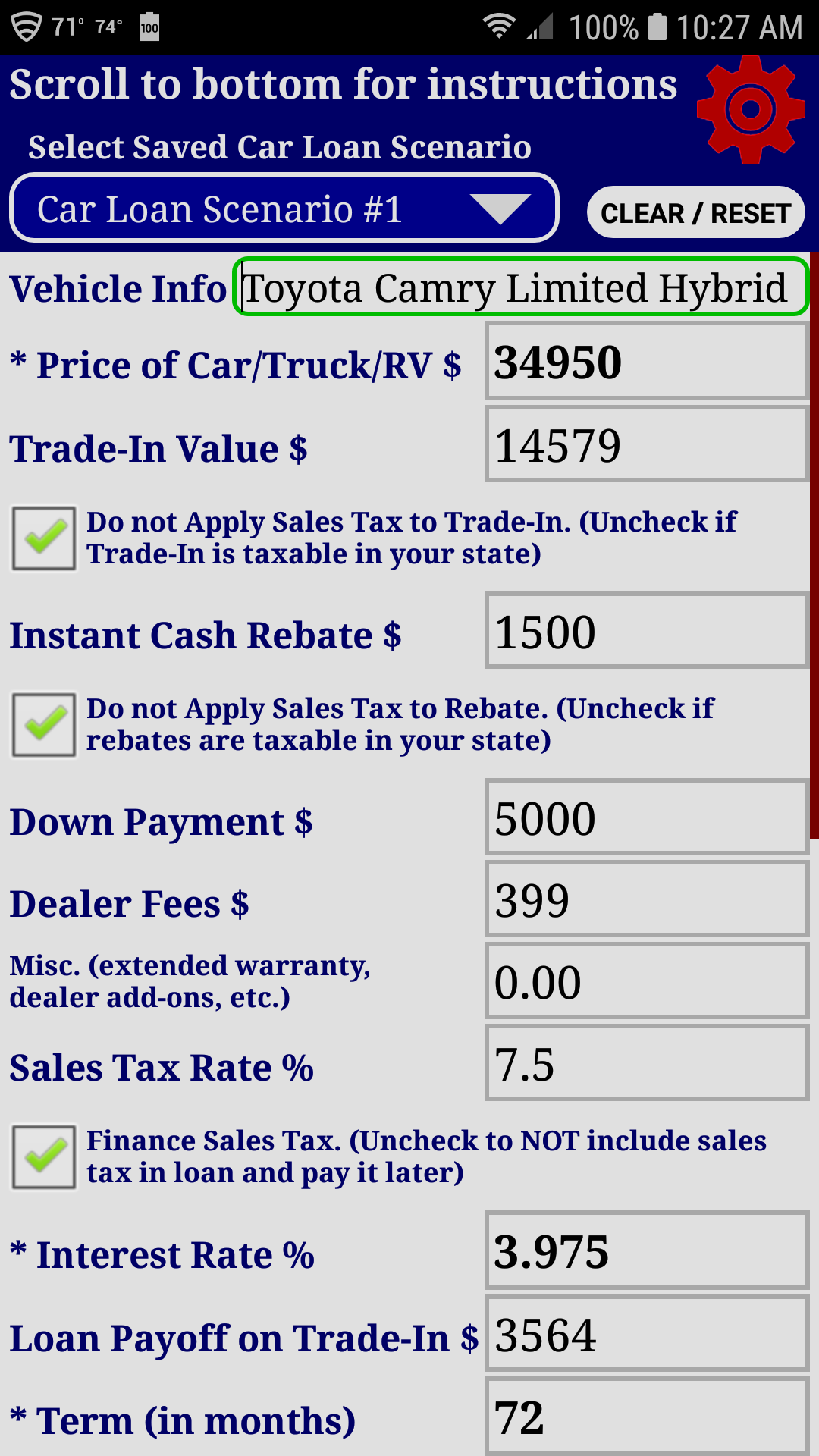This screenshot has height=1456, width=819.
Task: Tap the cellular signal icon
Action: pos(540,25)
